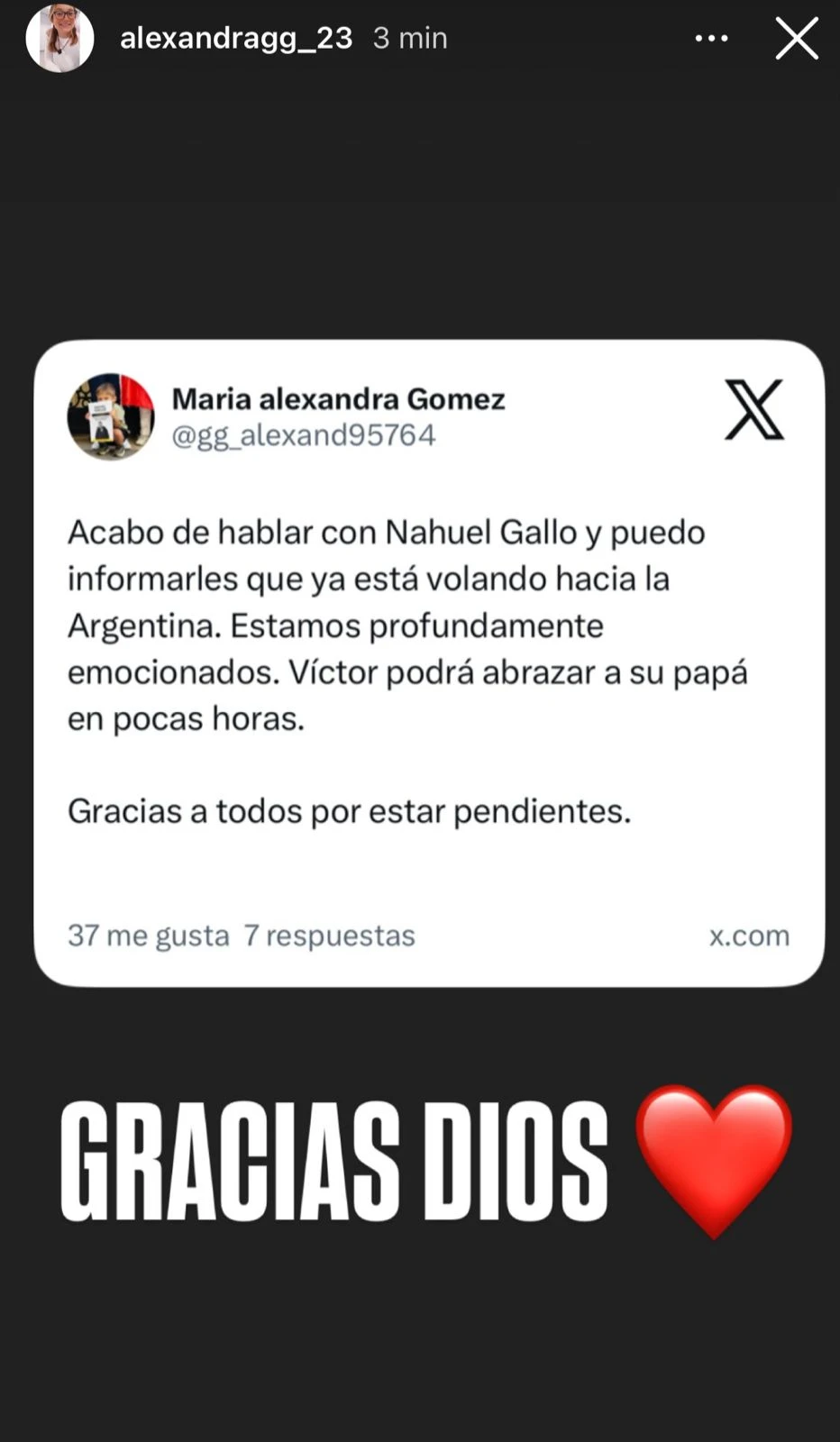Tap alexandragg_23's profile picture
The height and width of the screenshot is (1442, 840).
[59, 38]
